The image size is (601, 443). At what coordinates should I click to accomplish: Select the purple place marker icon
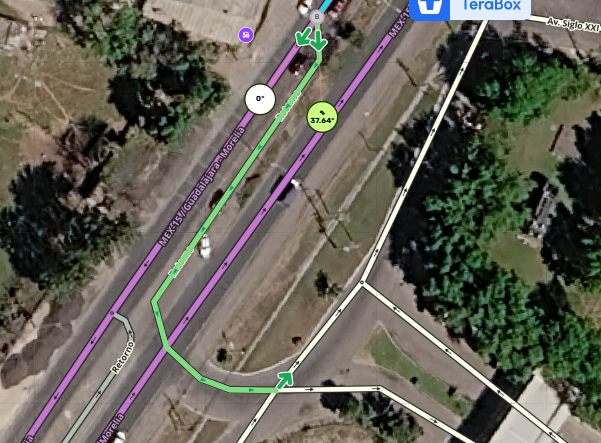pyautogui.click(x=246, y=35)
